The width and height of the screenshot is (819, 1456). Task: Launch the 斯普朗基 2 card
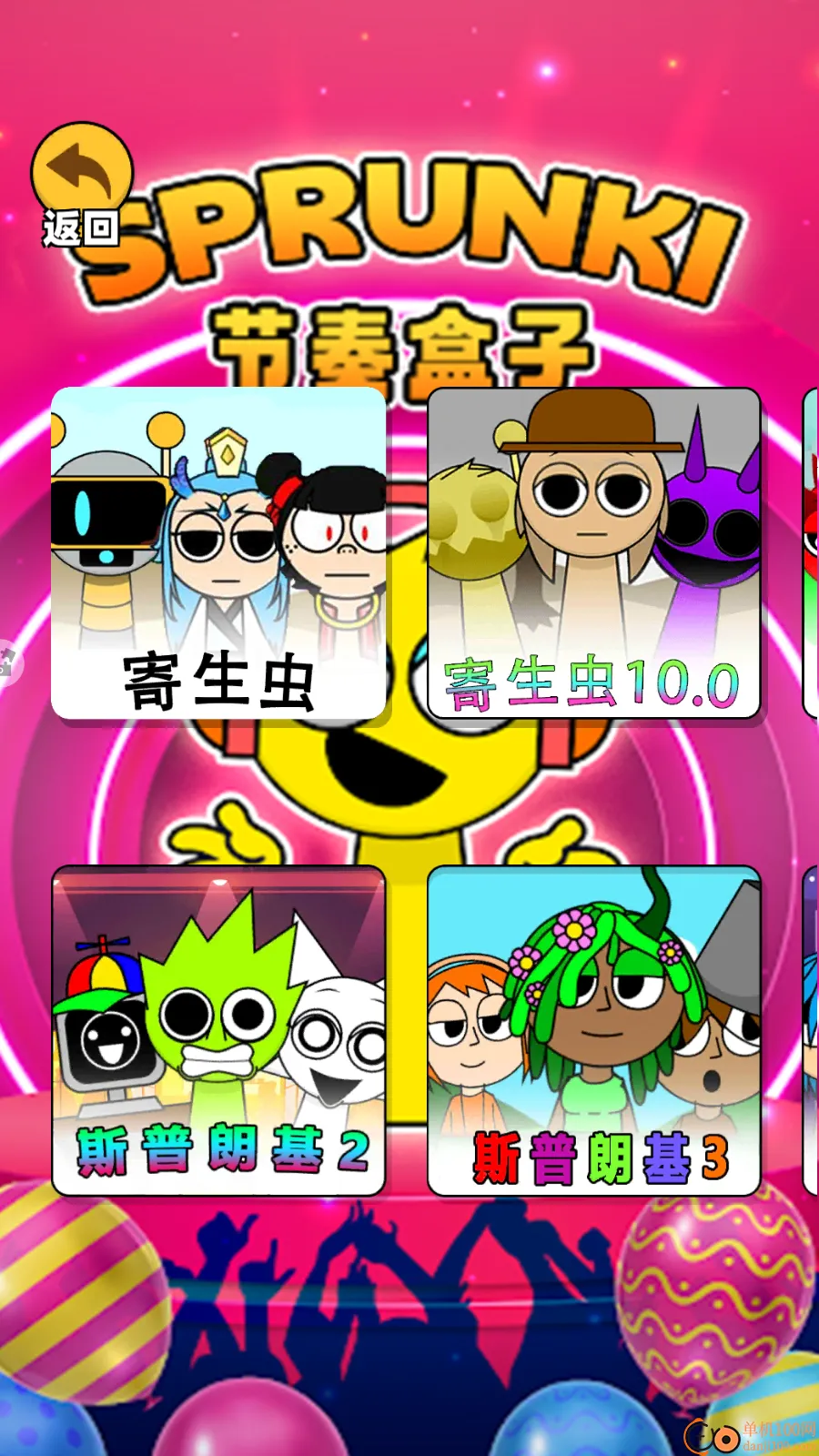(x=218, y=1030)
